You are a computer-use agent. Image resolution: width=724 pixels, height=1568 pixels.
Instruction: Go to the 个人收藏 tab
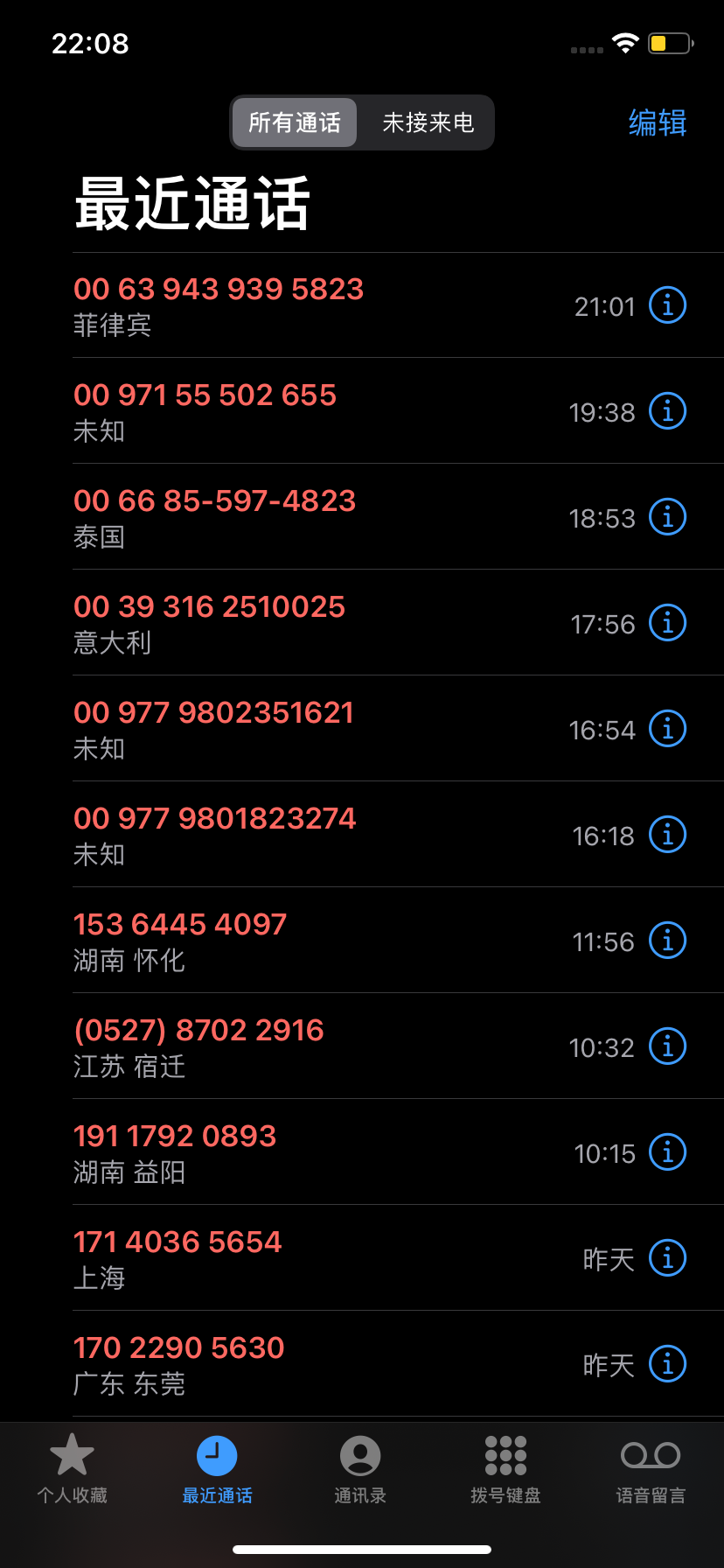[x=72, y=1470]
